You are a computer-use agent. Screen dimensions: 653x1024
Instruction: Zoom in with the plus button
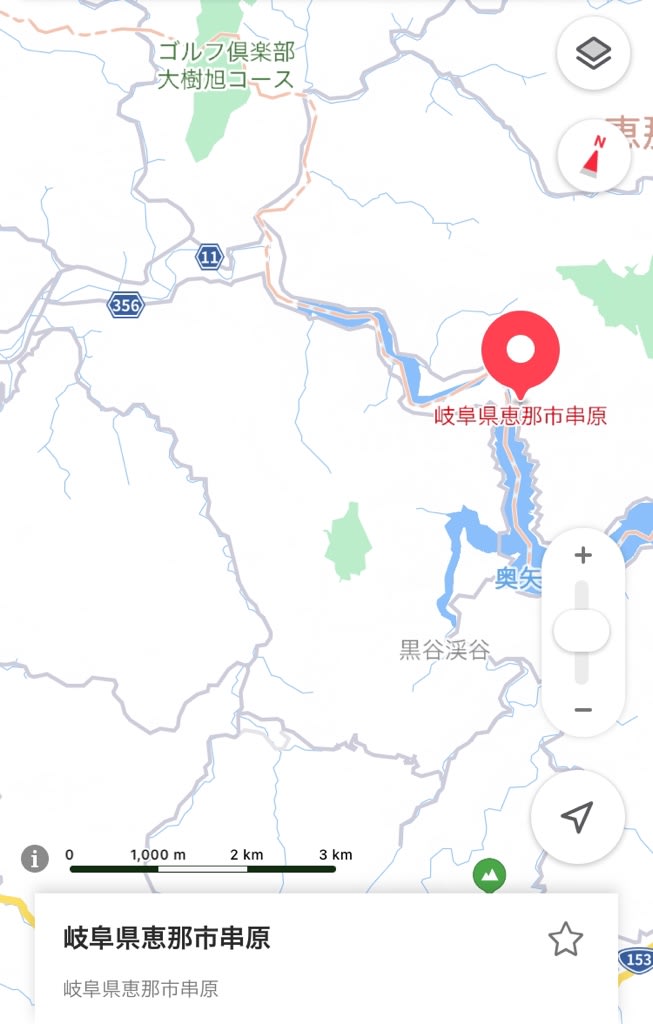[x=583, y=555]
